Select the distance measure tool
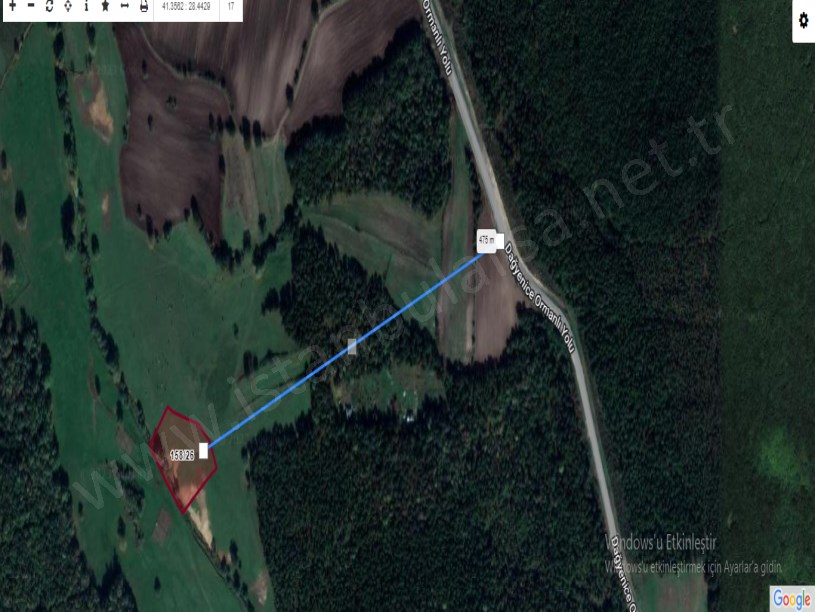The image size is (815, 612). (124, 6)
